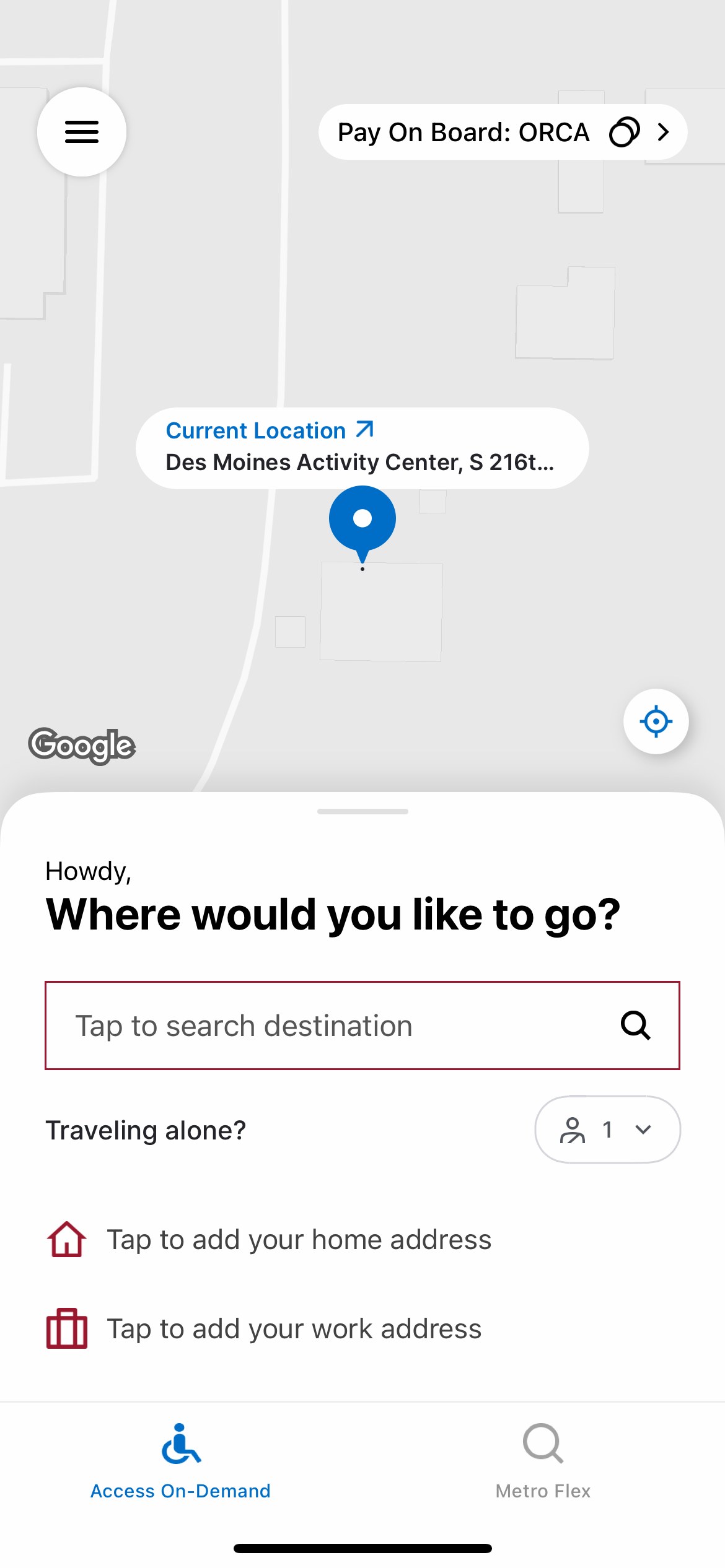
Task: Open the hamburger menu
Action: [x=82, y=132]
